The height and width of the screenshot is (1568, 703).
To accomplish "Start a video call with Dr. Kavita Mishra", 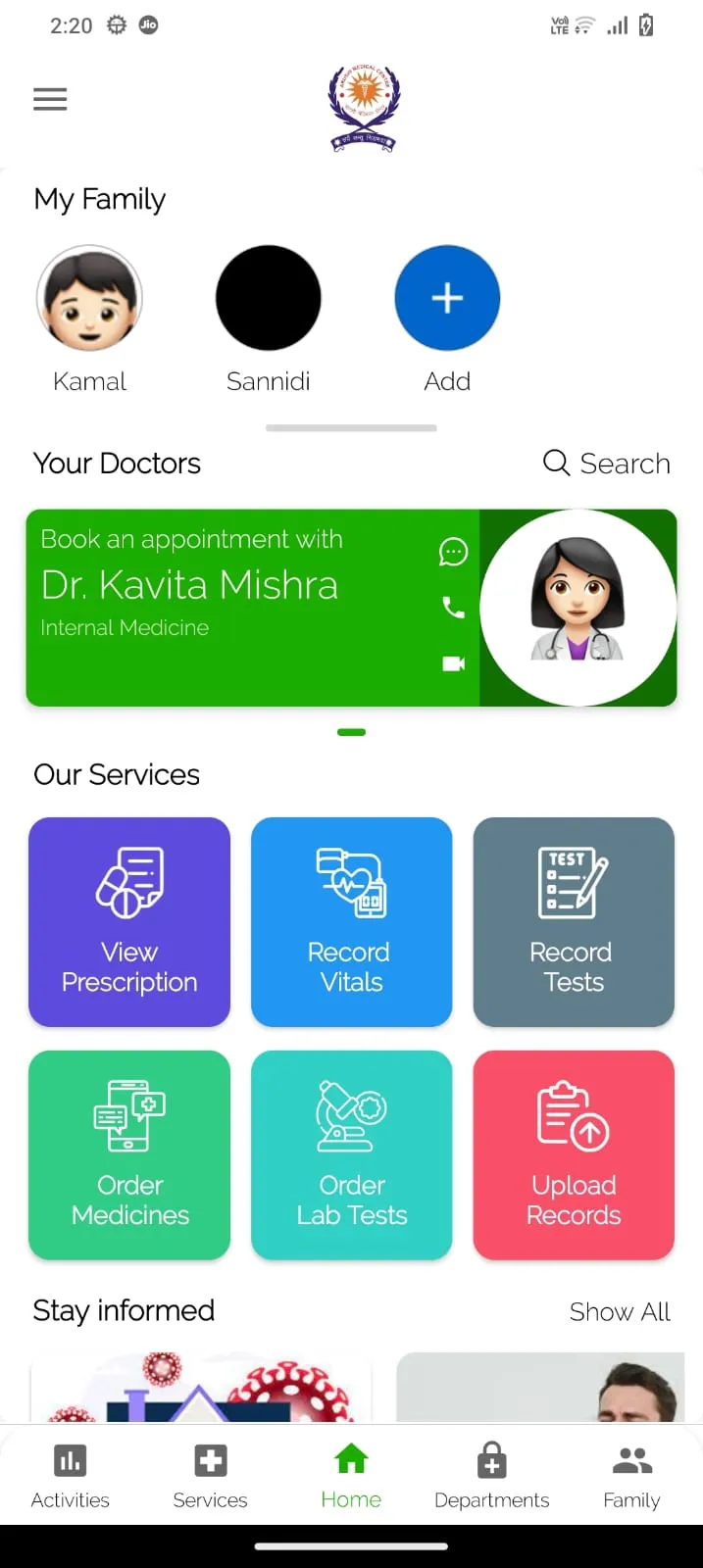I will 453,663.
